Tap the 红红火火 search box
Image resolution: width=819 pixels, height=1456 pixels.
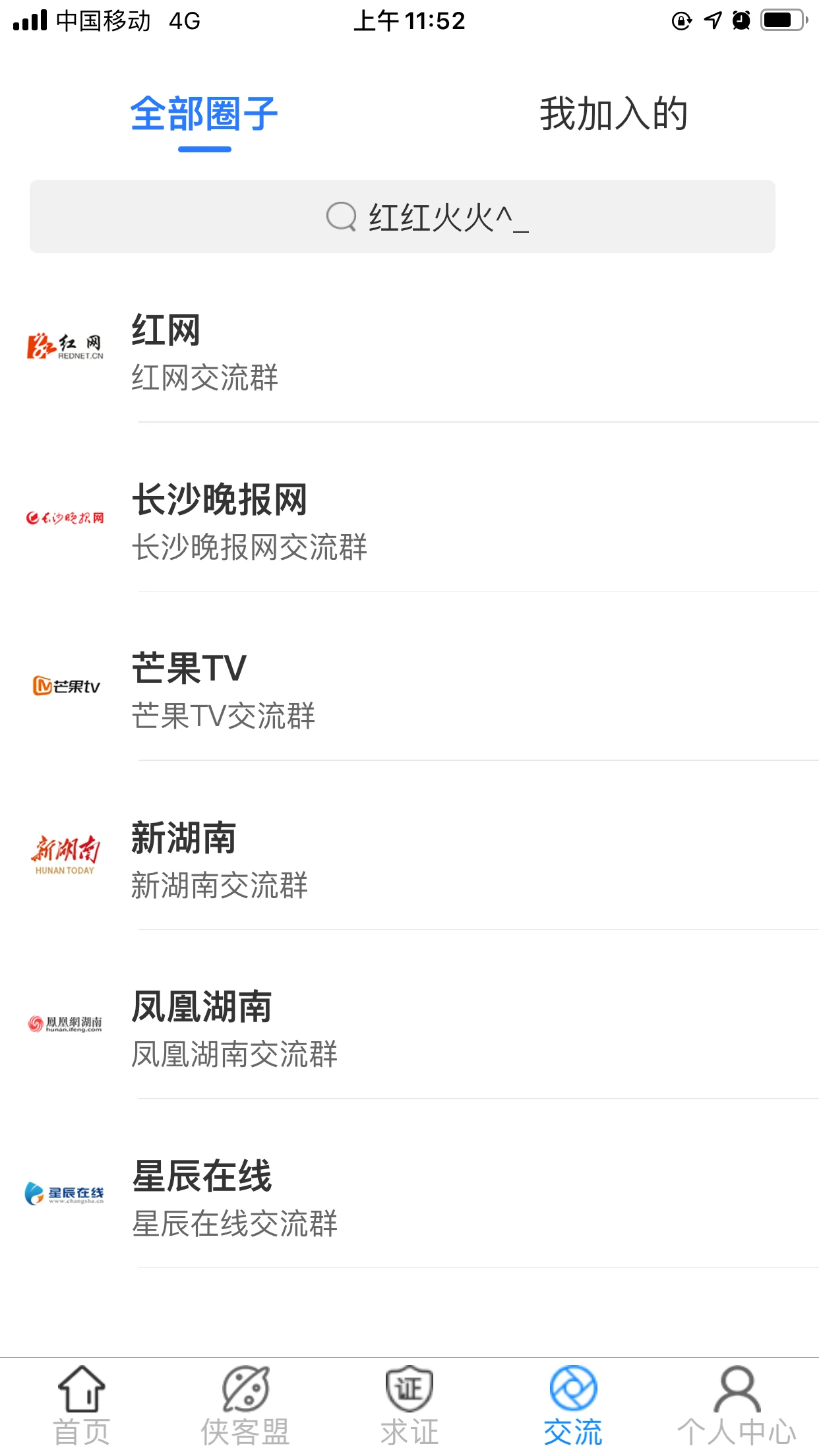coord(402,217)
